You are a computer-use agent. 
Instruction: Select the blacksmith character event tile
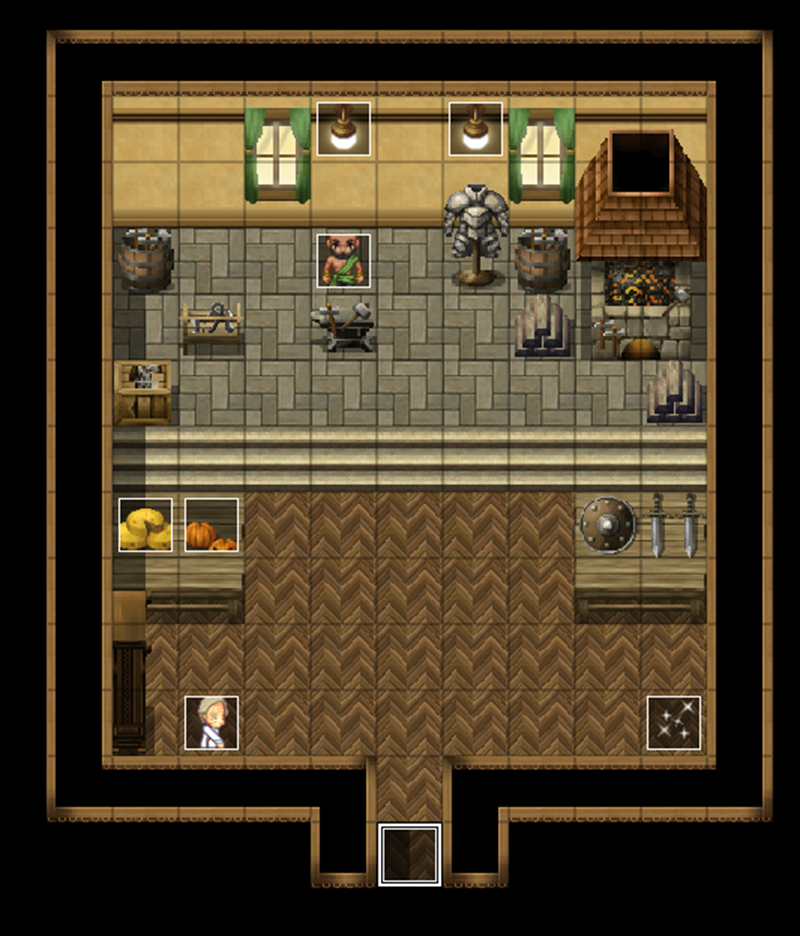(x=343, y=260)
